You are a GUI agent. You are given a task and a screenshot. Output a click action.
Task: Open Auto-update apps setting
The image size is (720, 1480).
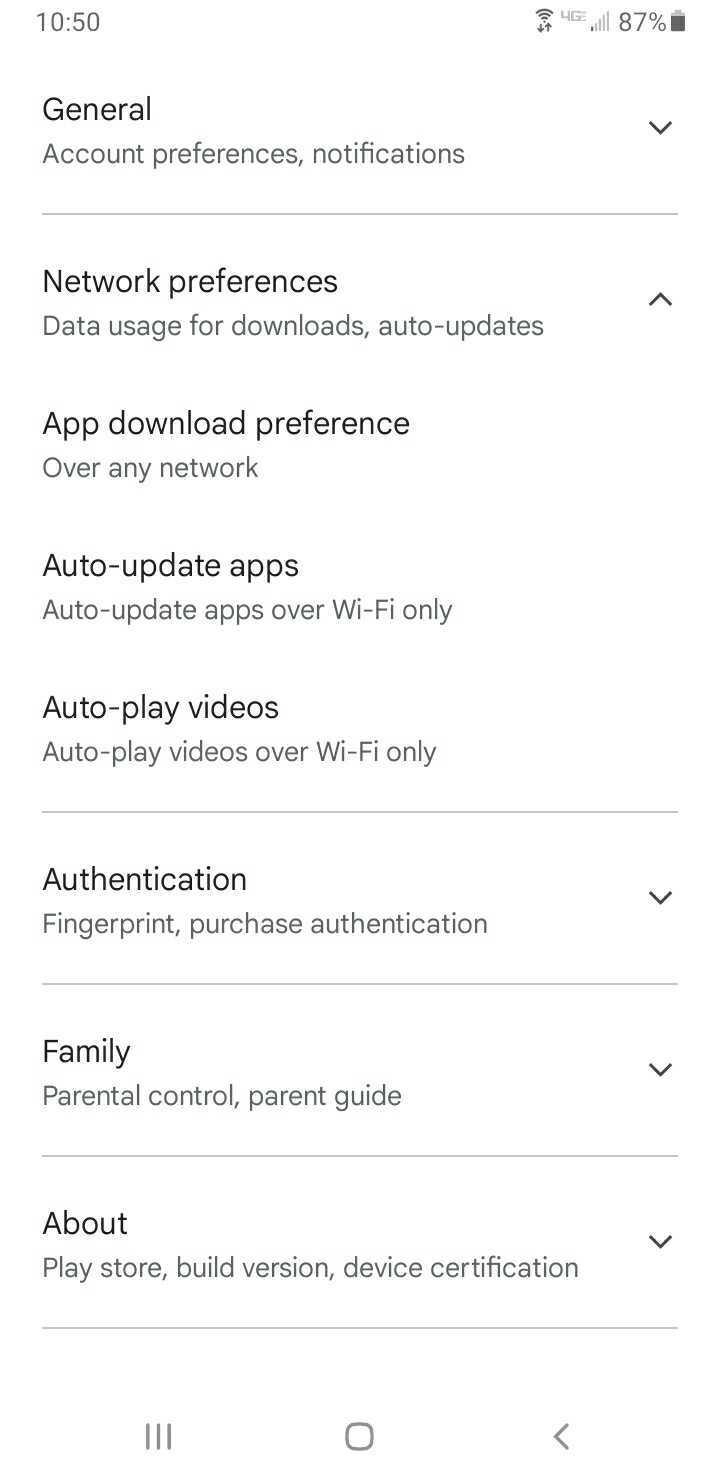coord(247,586)
